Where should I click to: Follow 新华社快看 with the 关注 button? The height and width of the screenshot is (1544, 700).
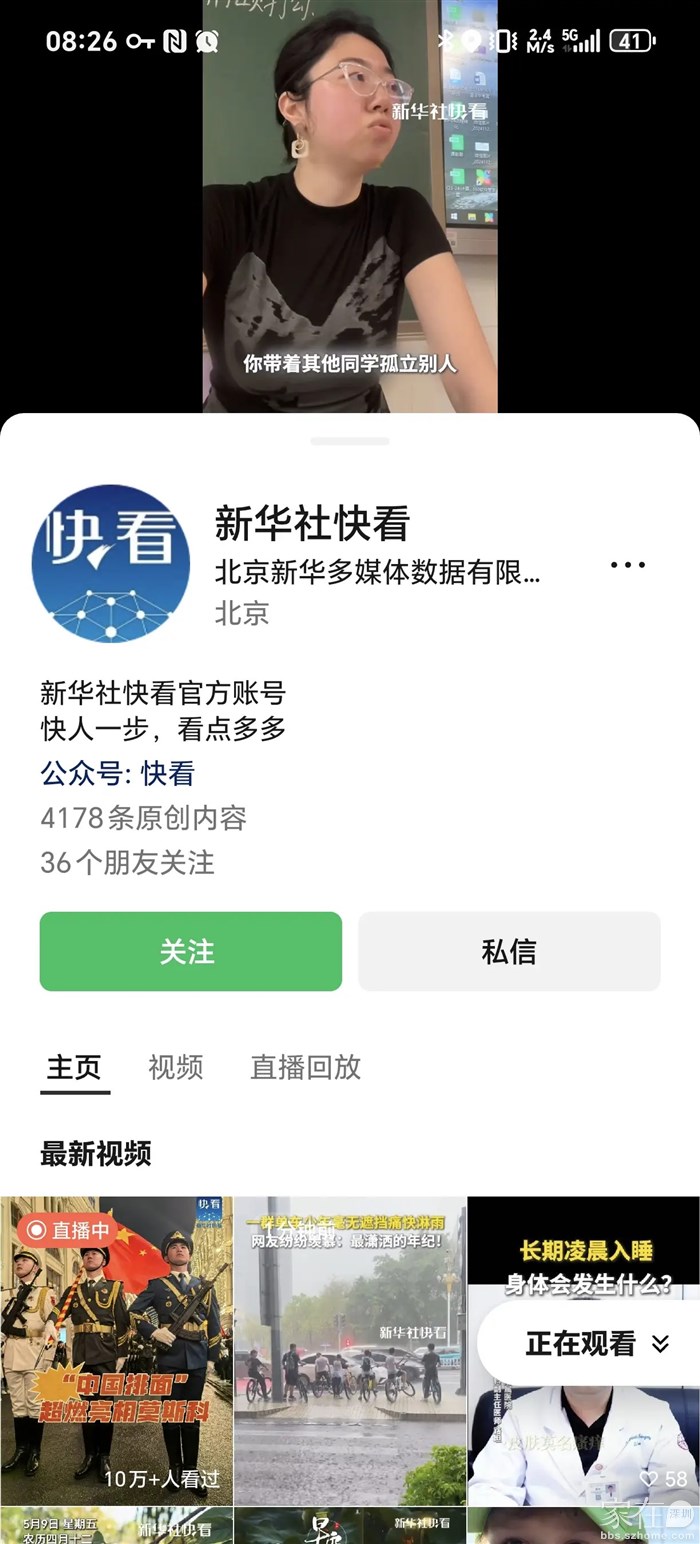(x=190, y=951)
